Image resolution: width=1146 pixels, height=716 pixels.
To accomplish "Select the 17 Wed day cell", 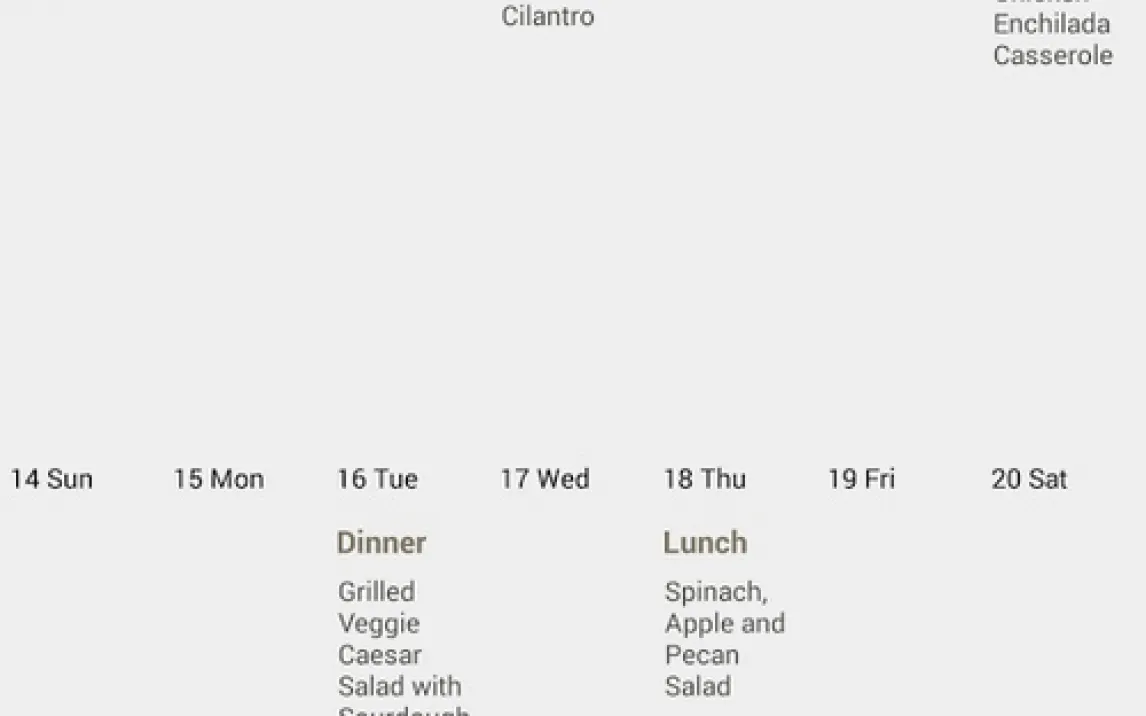I will coord(545,479).
